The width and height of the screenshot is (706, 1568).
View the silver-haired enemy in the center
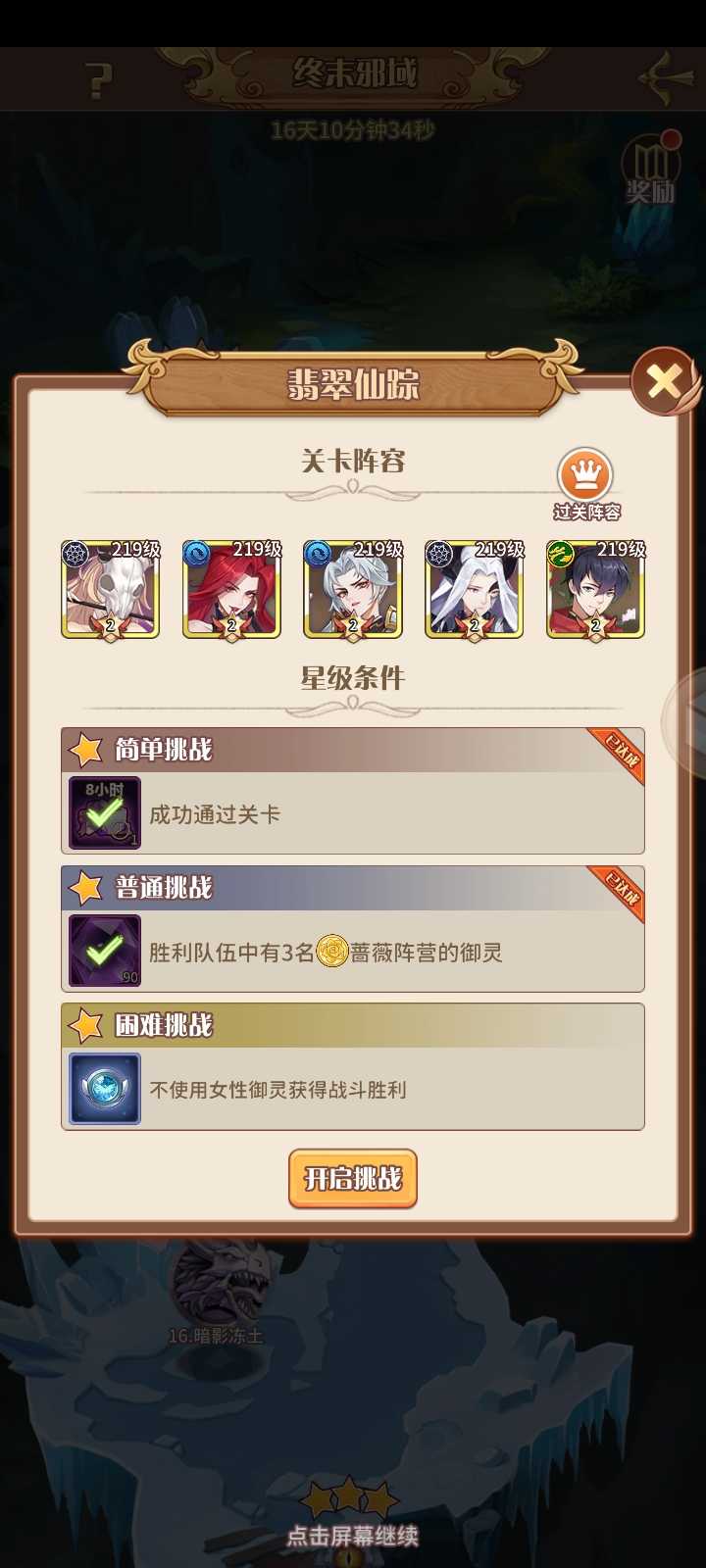353,590
